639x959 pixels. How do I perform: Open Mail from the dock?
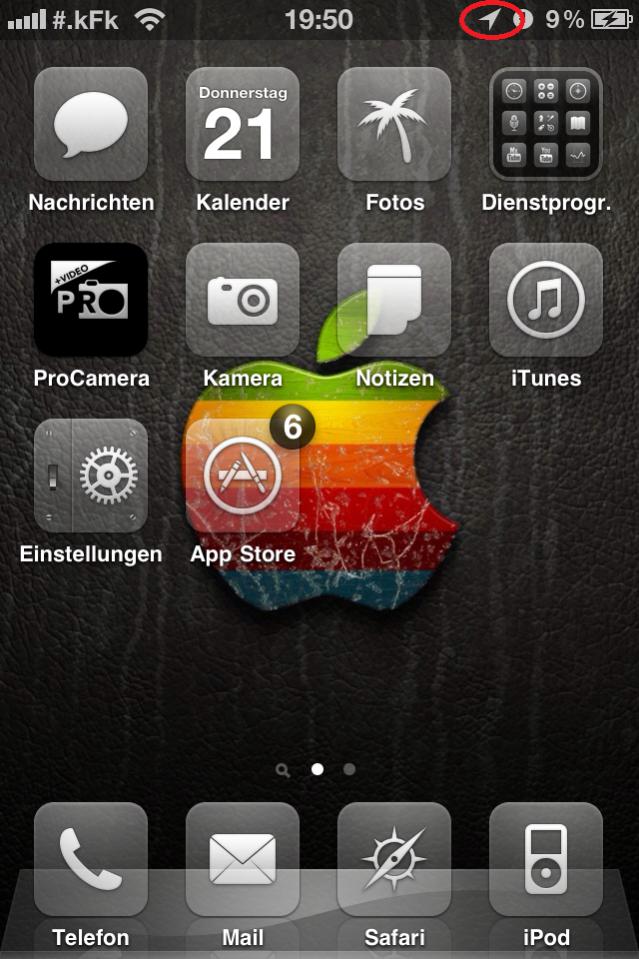point(243,860)
